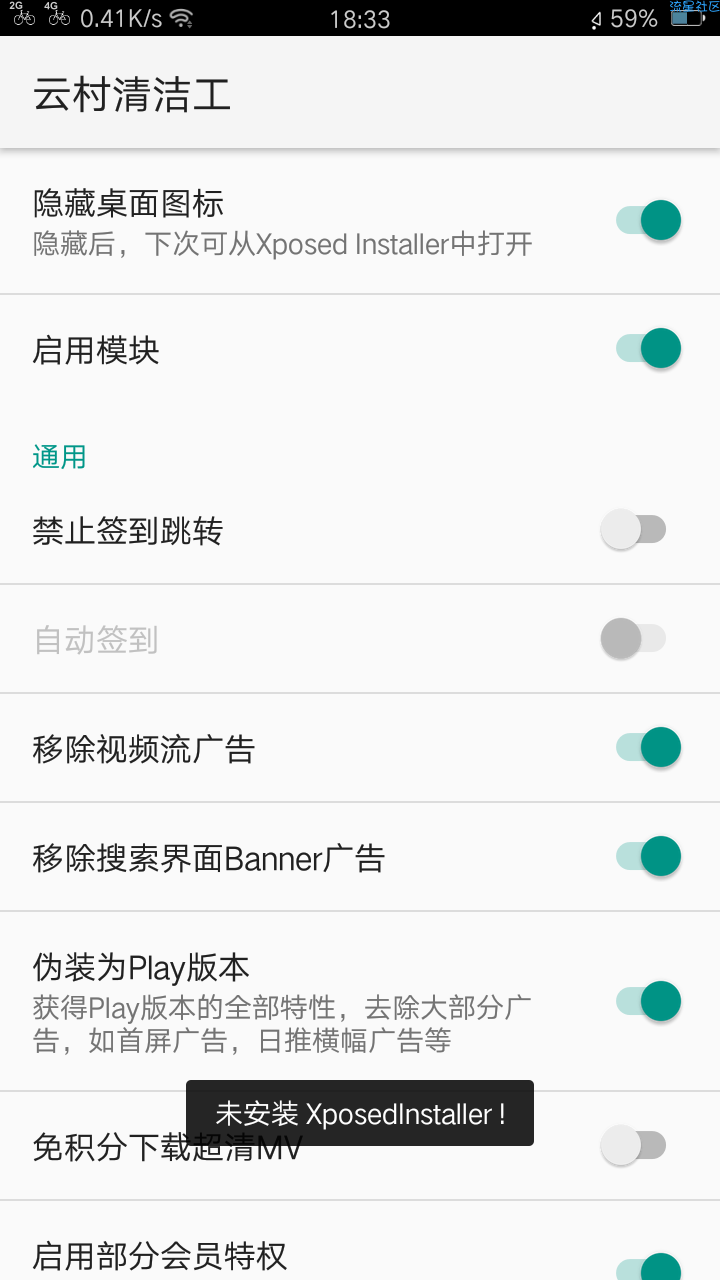This screenshot has width=720, height=1280.
Task: Switch off 移除搜索界面Banner广告
Action: [648, 856]
